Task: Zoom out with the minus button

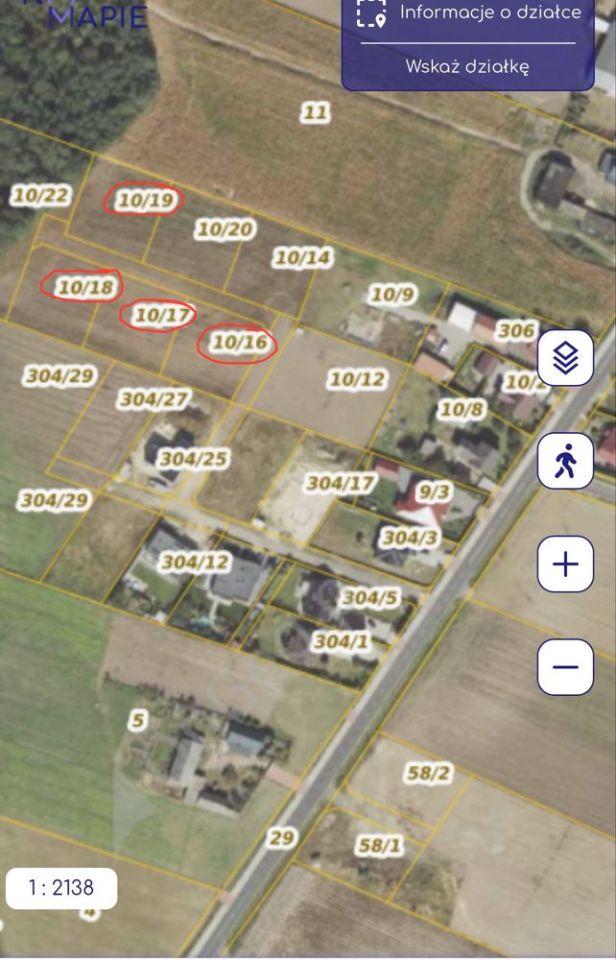Action: click(x=566, y=667)
